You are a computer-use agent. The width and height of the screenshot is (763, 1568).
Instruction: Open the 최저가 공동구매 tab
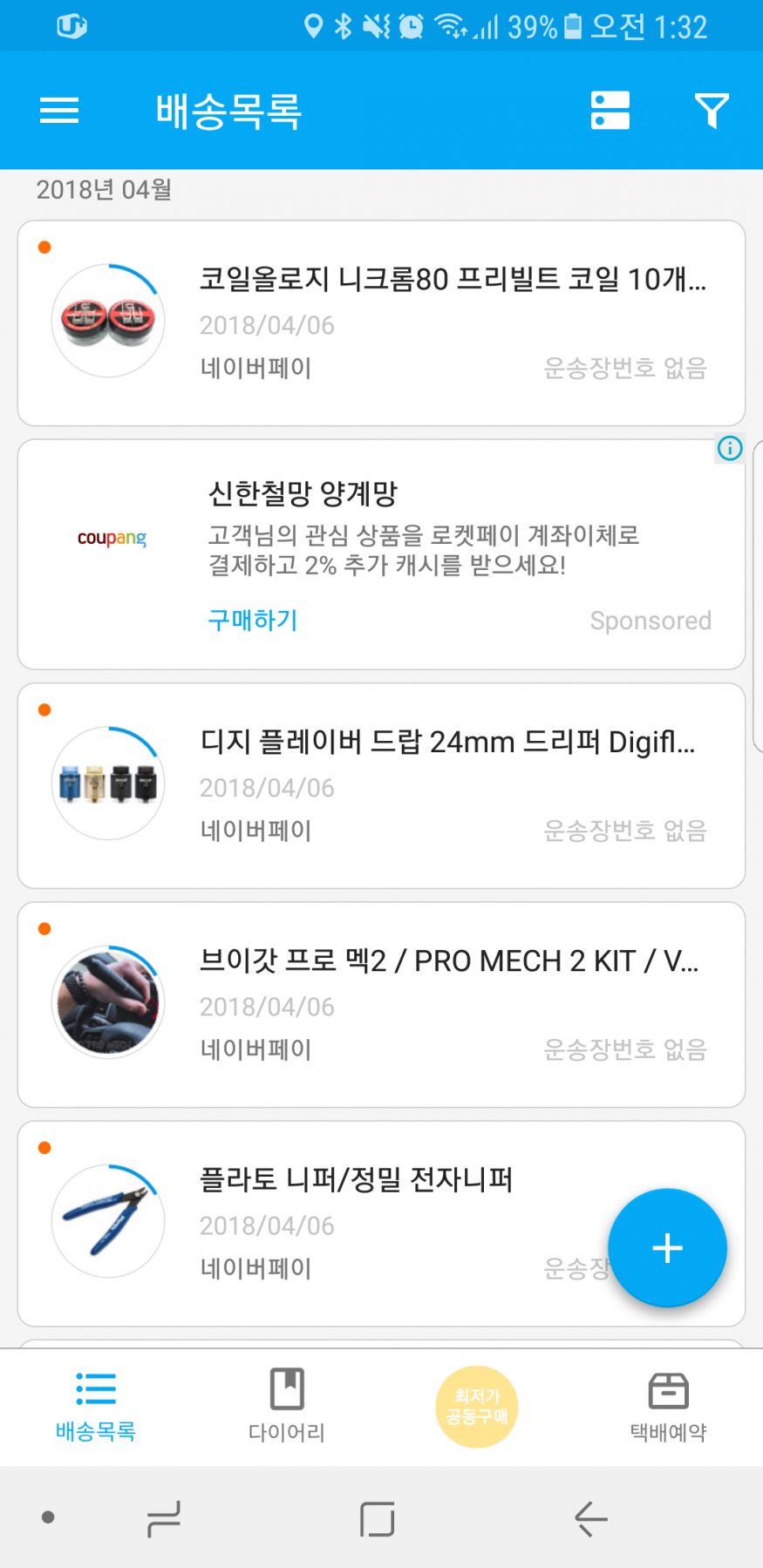(477, 1406)
